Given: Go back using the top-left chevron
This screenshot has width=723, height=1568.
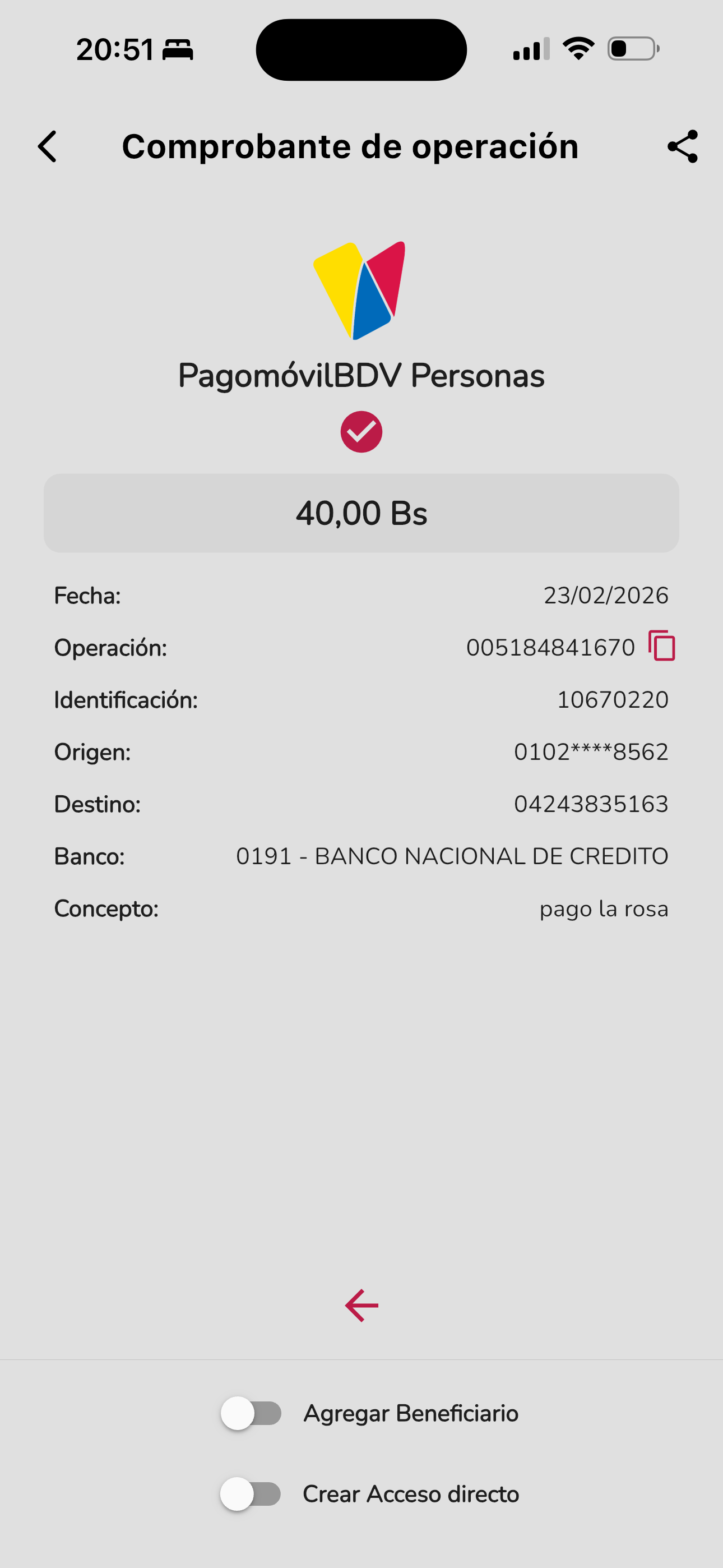Looking at the screenshot, I should coord(48,147).
